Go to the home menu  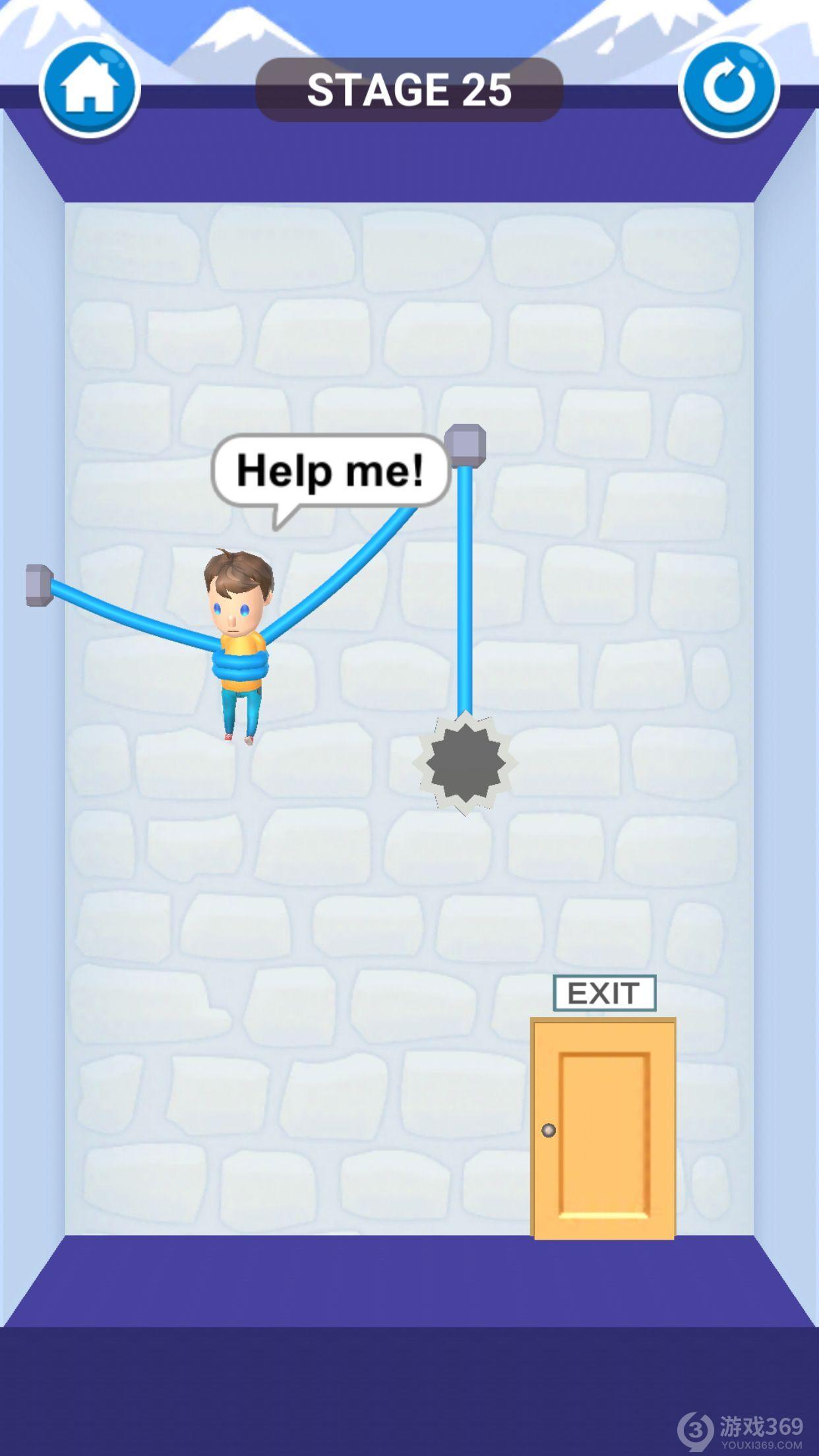[90, 88]
